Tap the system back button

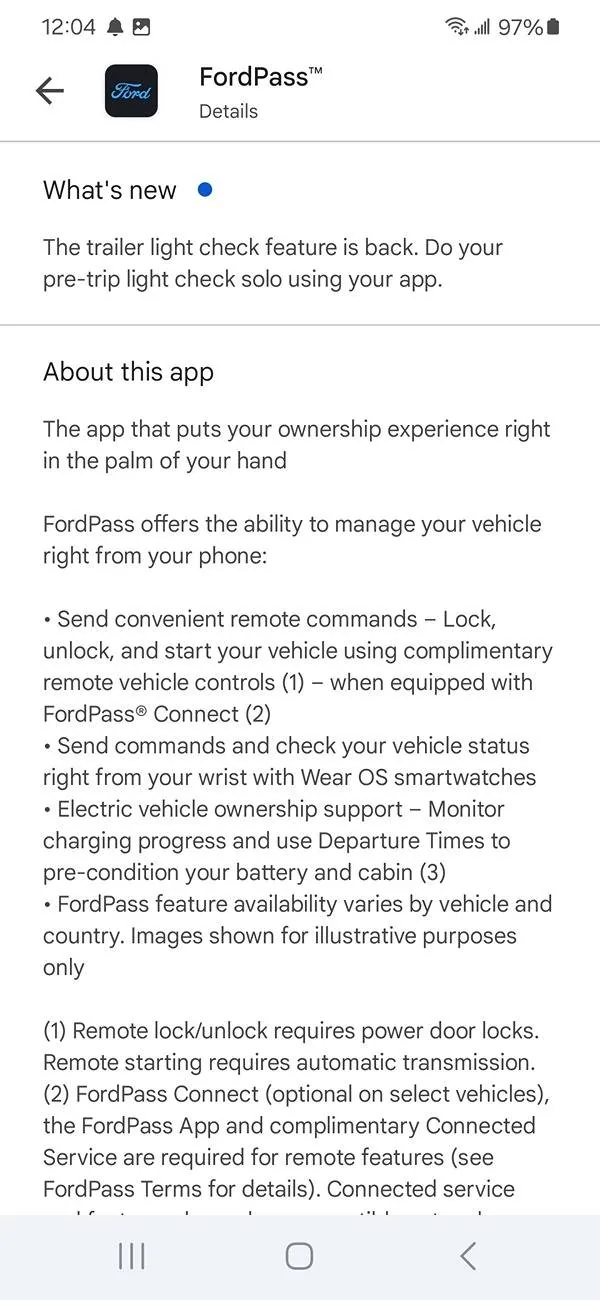pos(467,1256)
